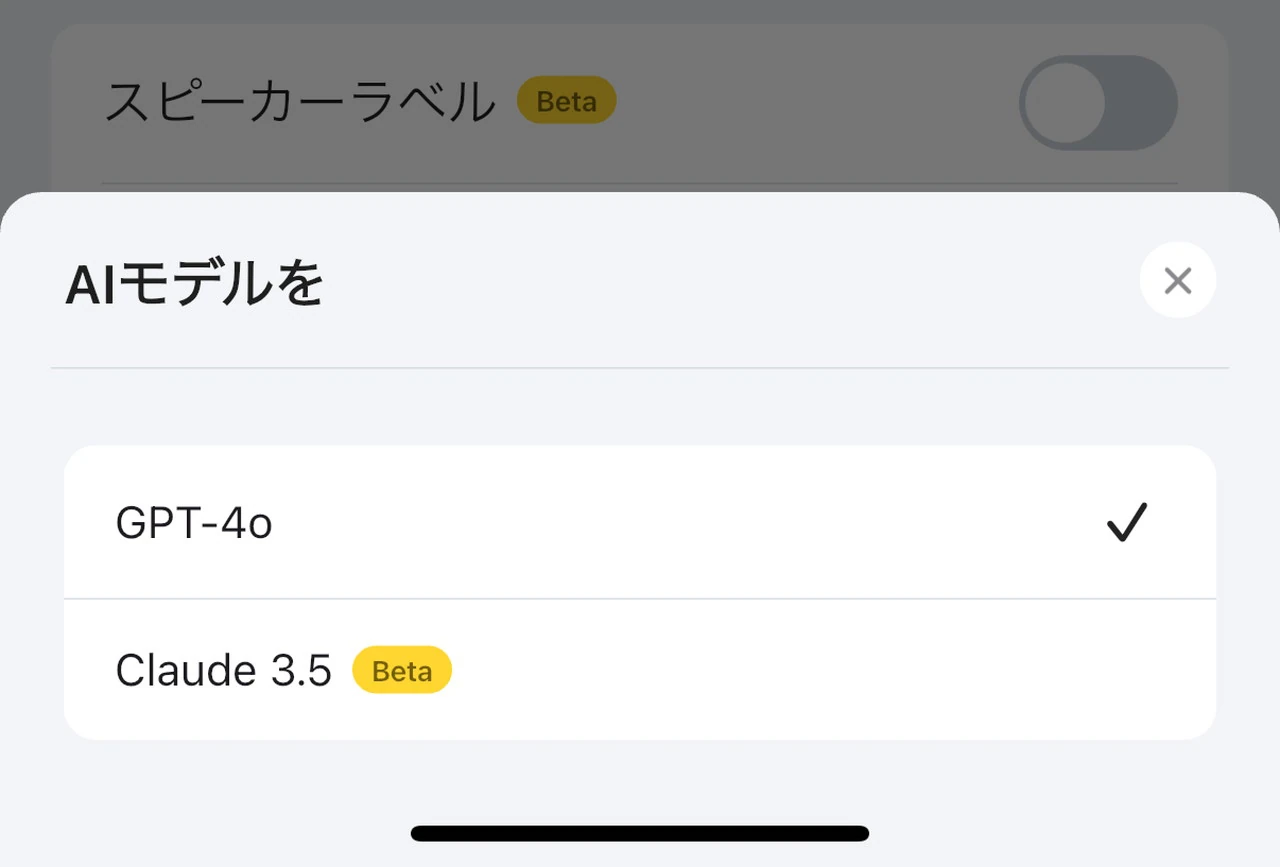Select the GPT-4o model option
Image resolution: width=1280 pixels, height=867 pixels.
(x=640, y=523)
